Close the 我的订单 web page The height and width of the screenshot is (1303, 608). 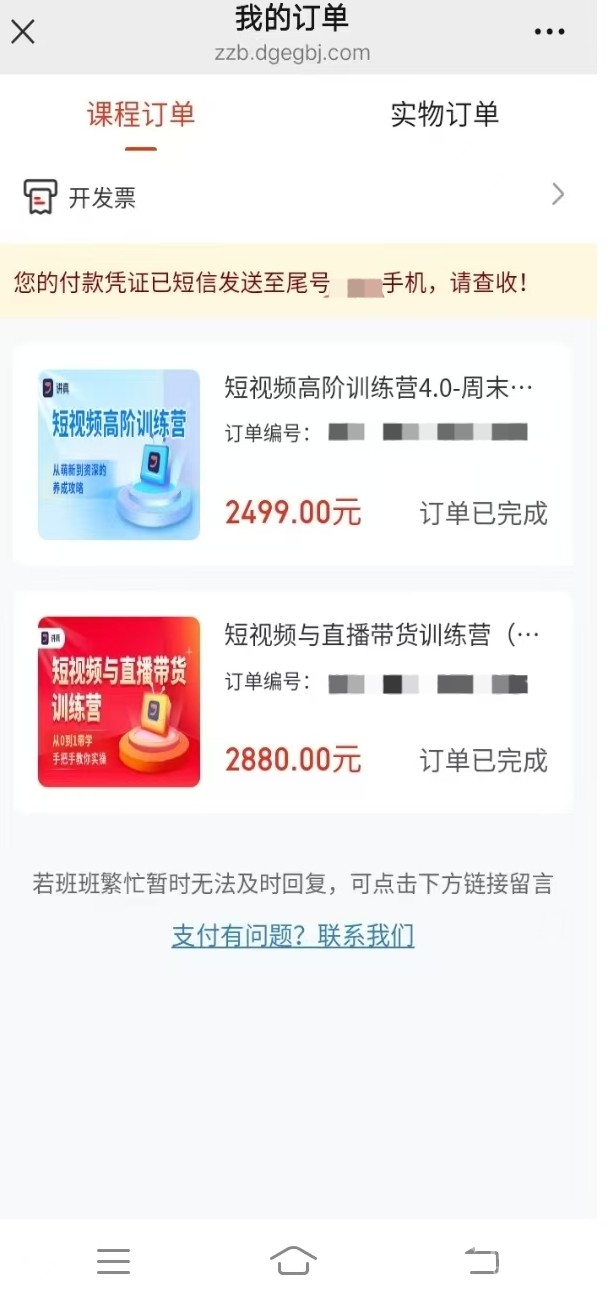click(23, 31)
